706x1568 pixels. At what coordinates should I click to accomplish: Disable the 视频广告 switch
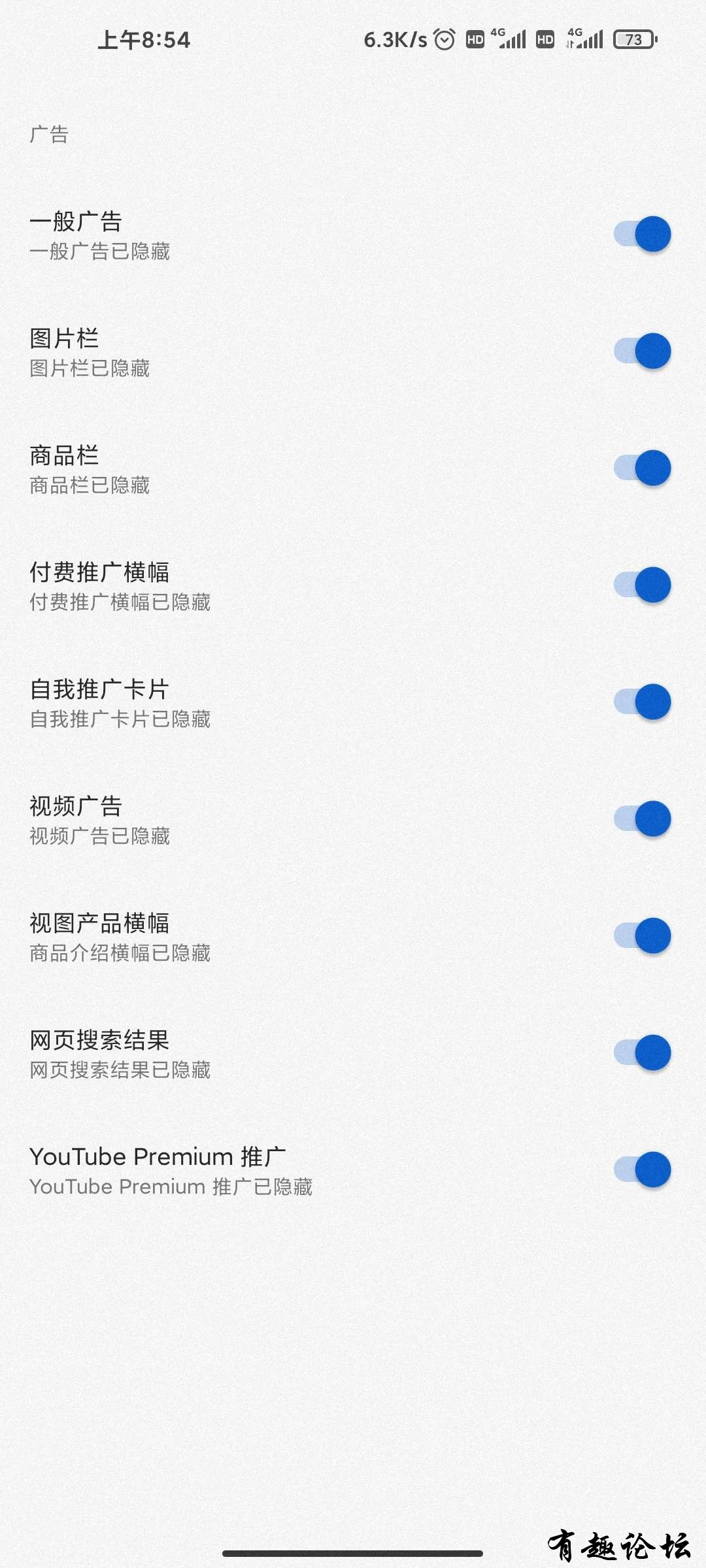[x=643, y=819]
